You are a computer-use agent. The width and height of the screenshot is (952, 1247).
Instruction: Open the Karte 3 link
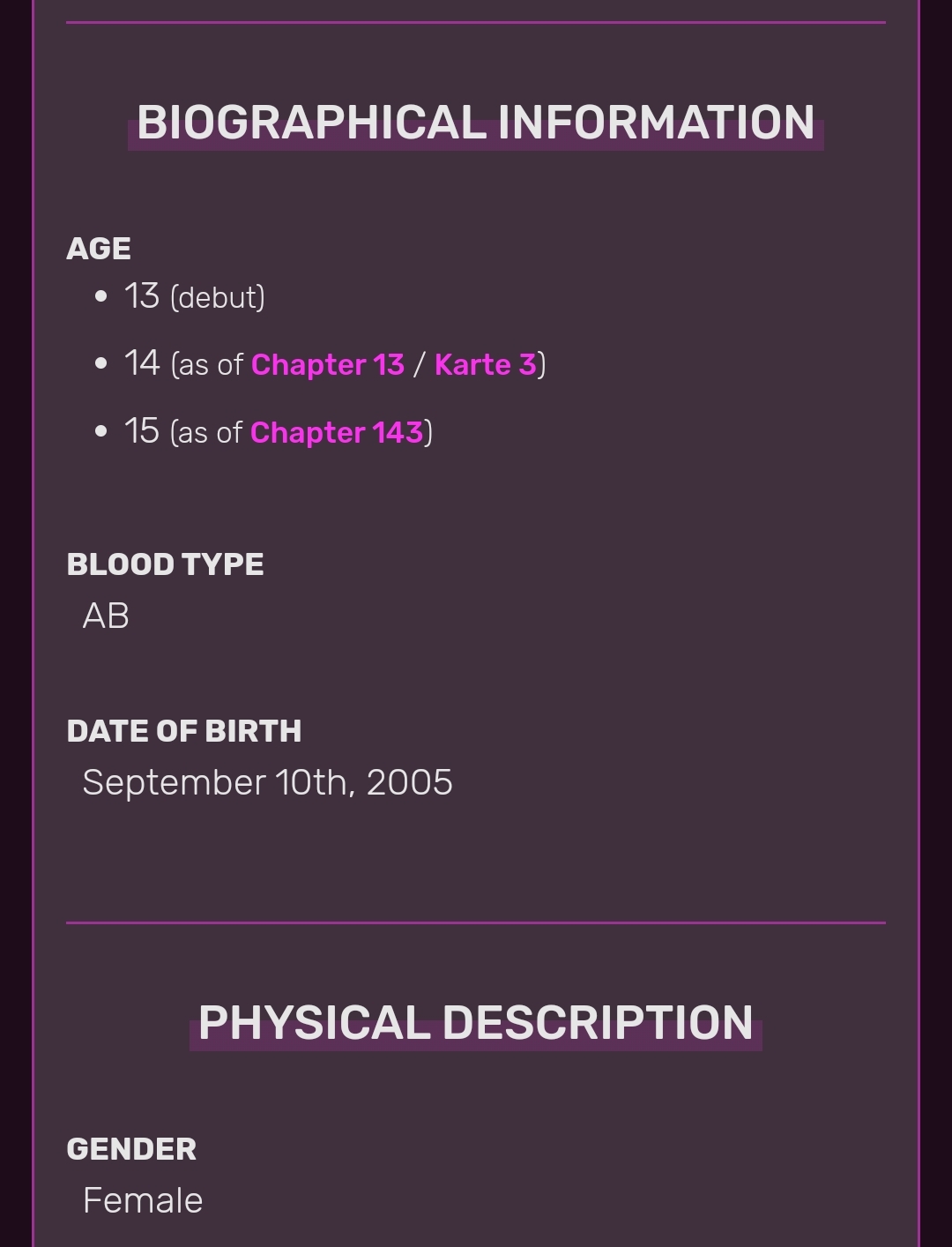tap(485, 364)
